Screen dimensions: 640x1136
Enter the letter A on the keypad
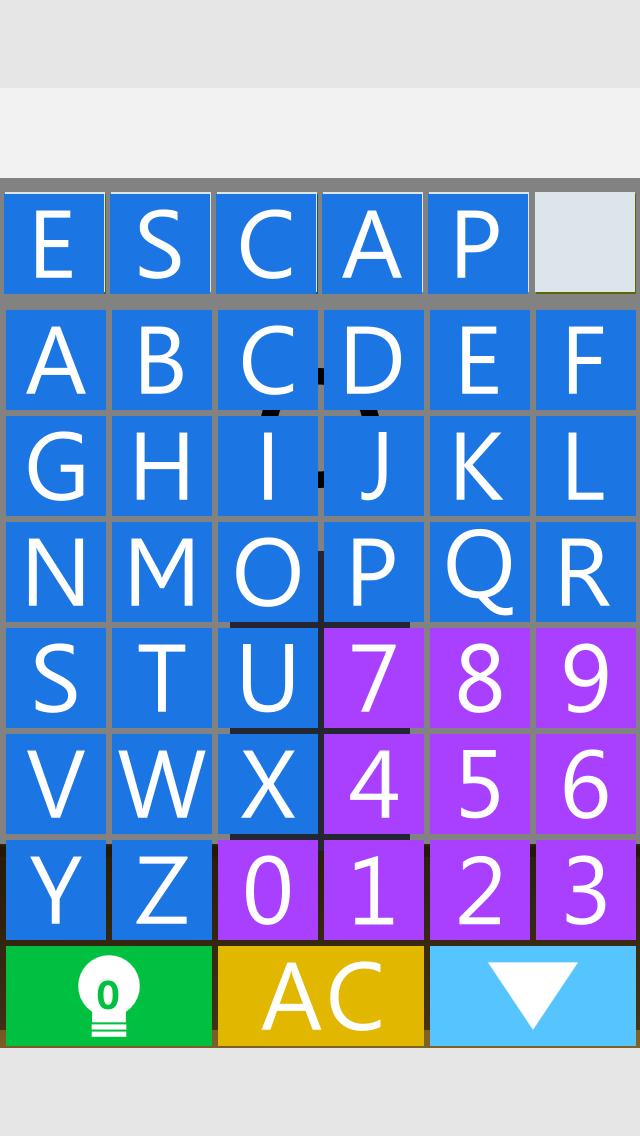click(56, 360)
